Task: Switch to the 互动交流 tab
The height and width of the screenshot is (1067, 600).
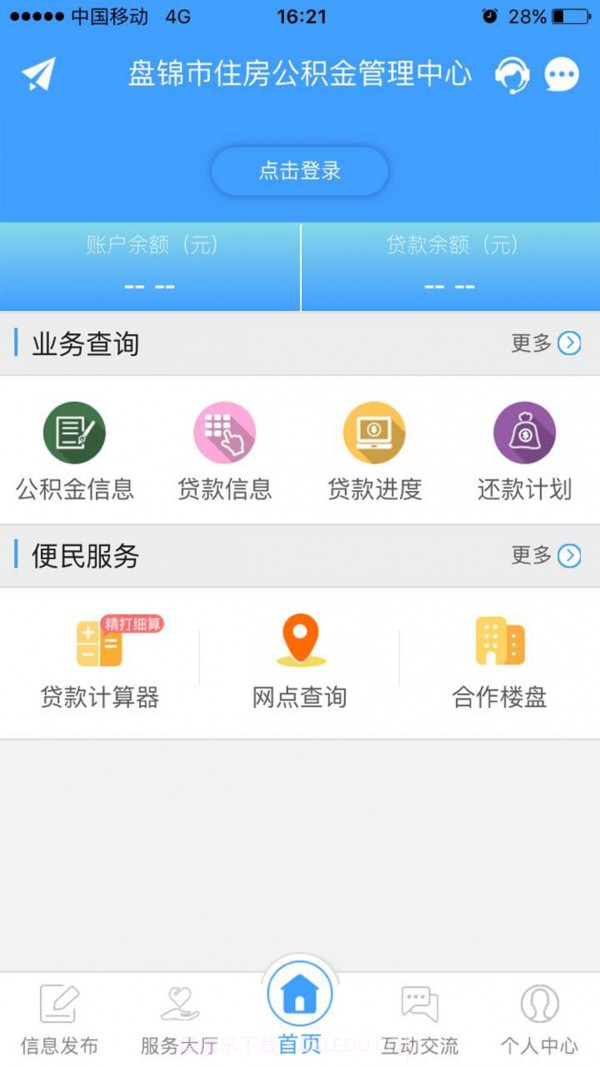Action: (x=420, y=1020)
